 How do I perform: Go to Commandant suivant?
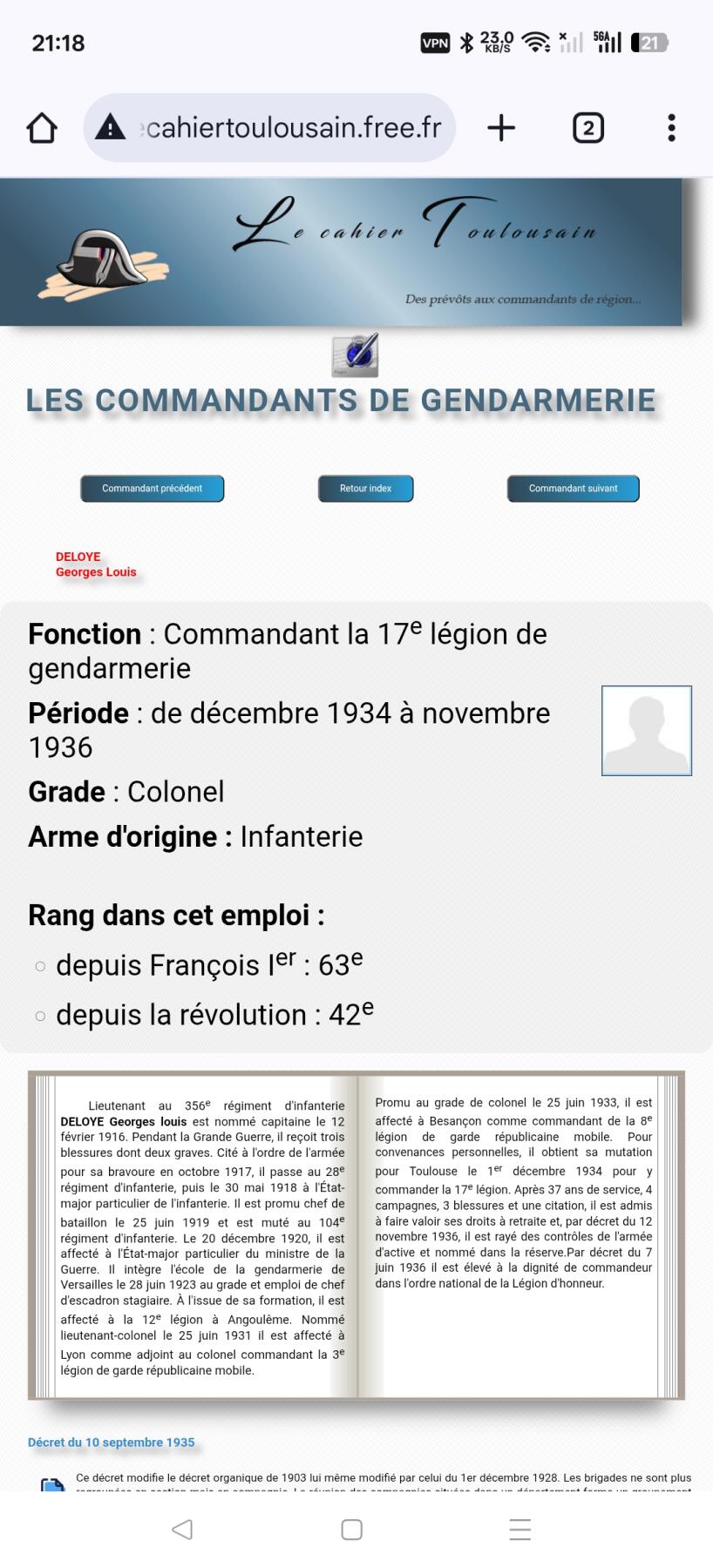[x=573, y=489]
